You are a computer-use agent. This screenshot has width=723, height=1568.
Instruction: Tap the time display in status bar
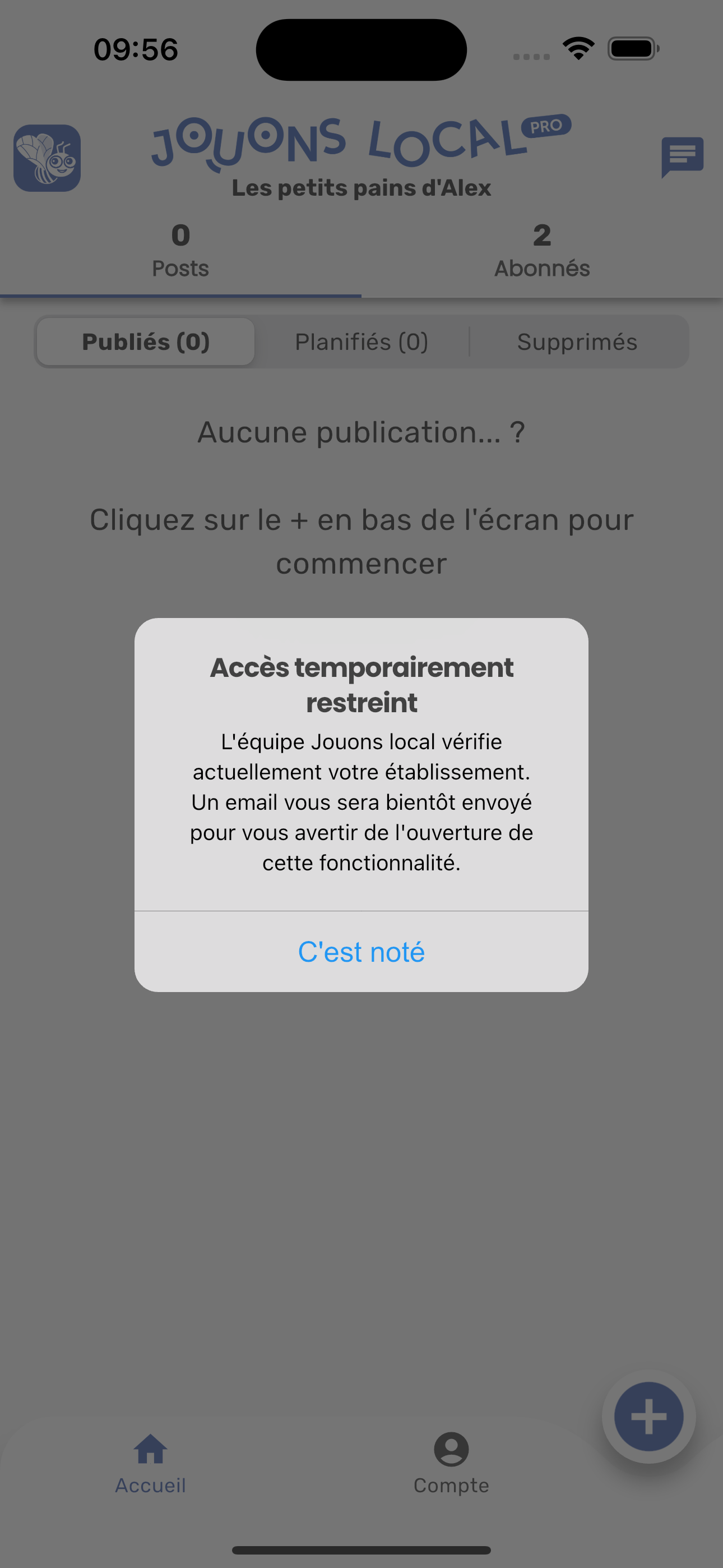135,49
